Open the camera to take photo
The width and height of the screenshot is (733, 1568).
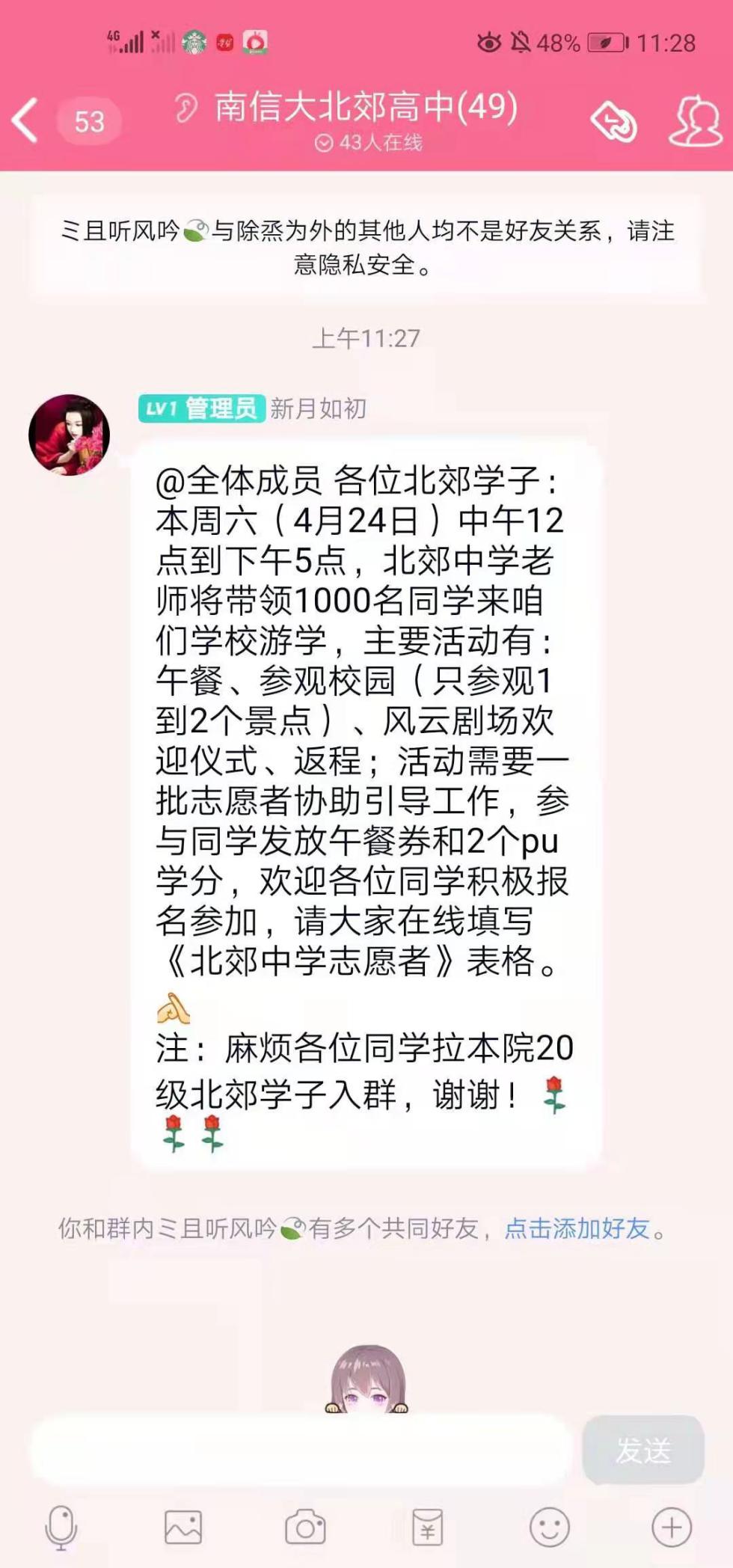(x=305, y=1527)
